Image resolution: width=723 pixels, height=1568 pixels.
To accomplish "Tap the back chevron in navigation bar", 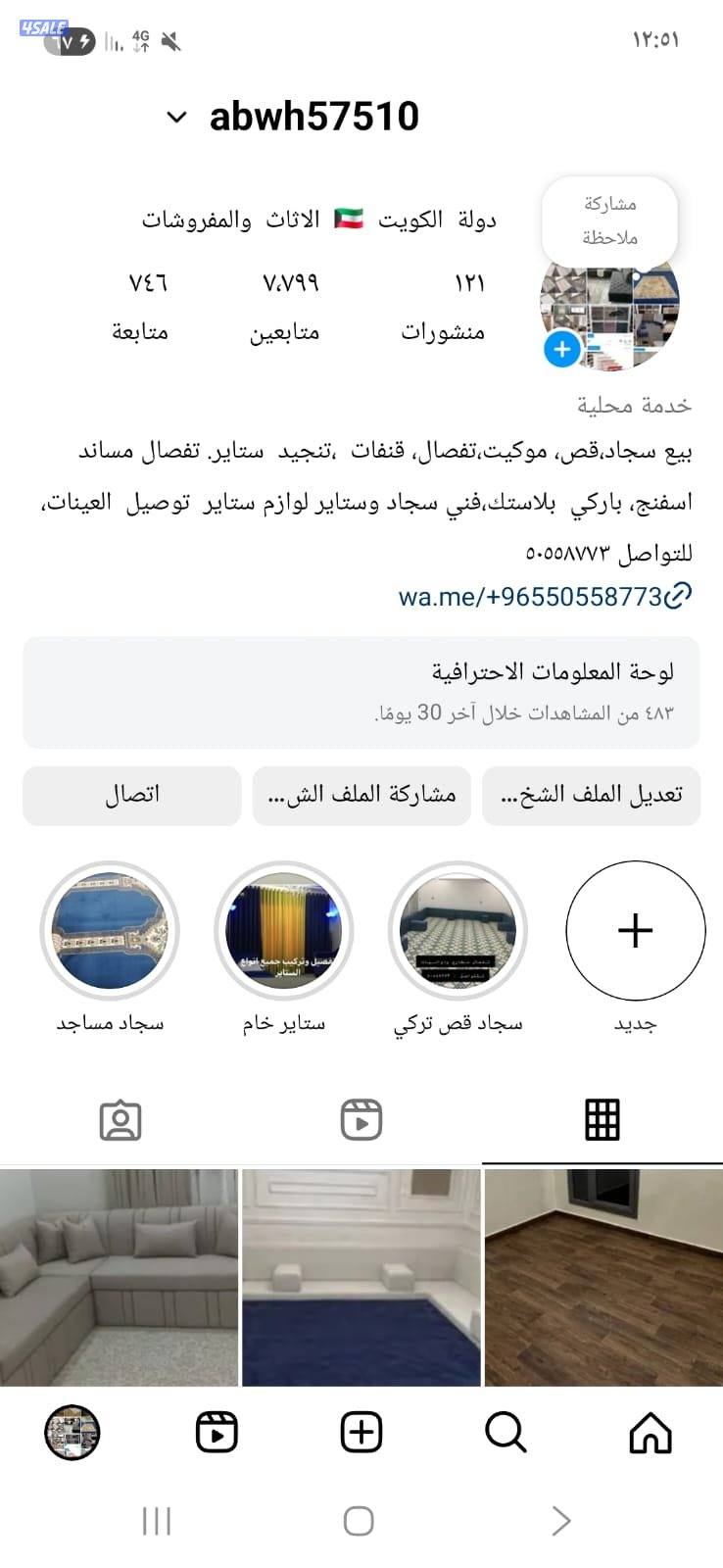I will pos(560,1521).
